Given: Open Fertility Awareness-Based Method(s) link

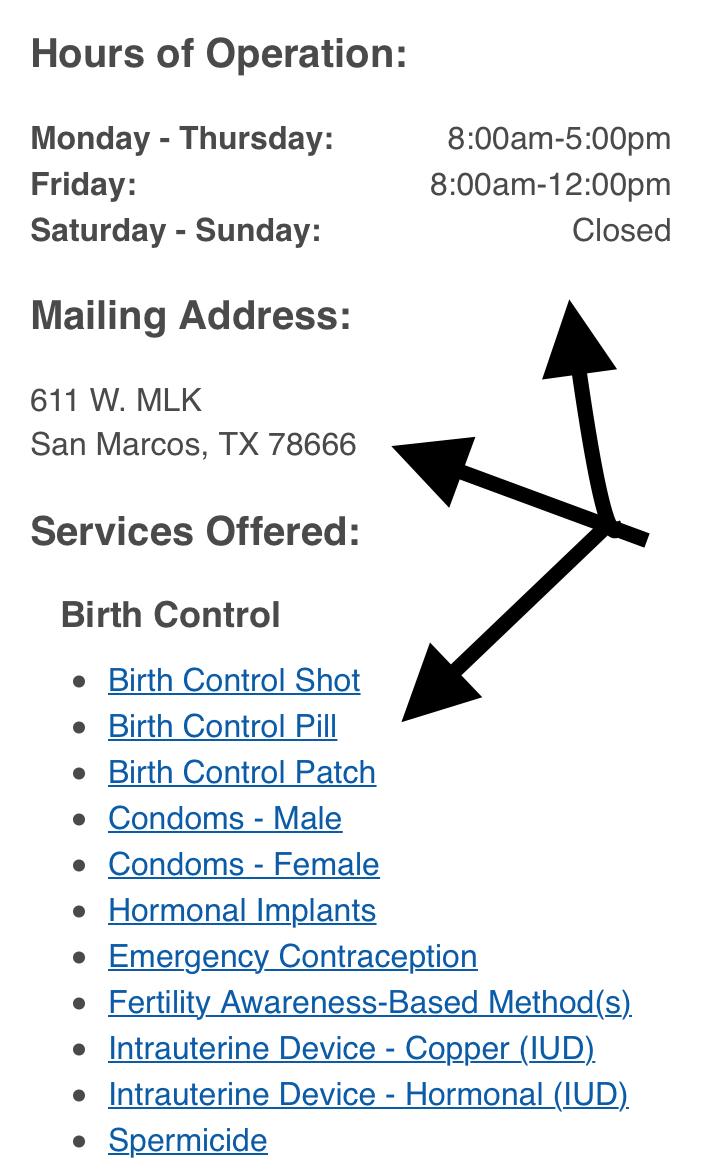Looking at the screenshot, I should 369,1003.
